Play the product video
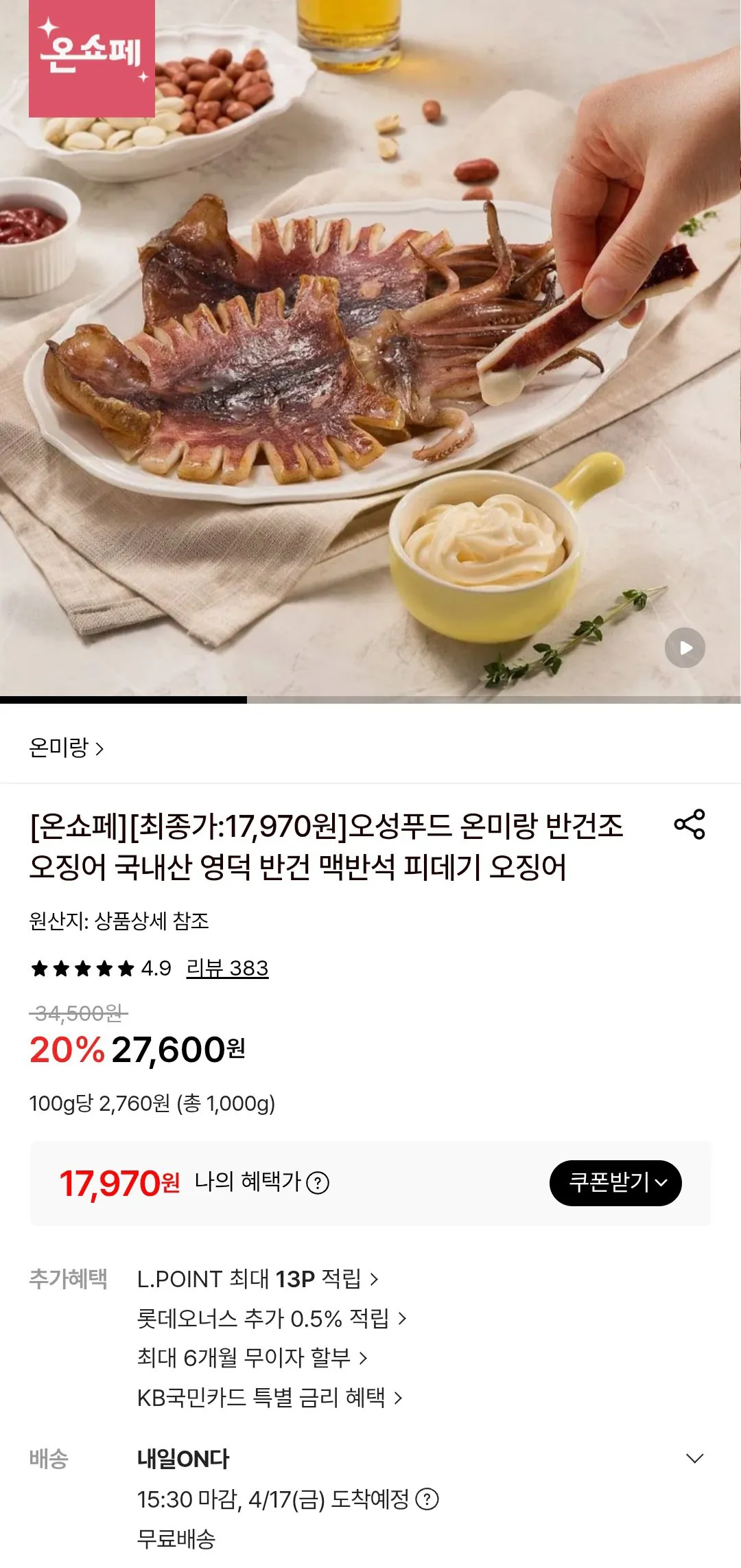The width and height of the screenshot is (741, 1568). coord(683,647)
